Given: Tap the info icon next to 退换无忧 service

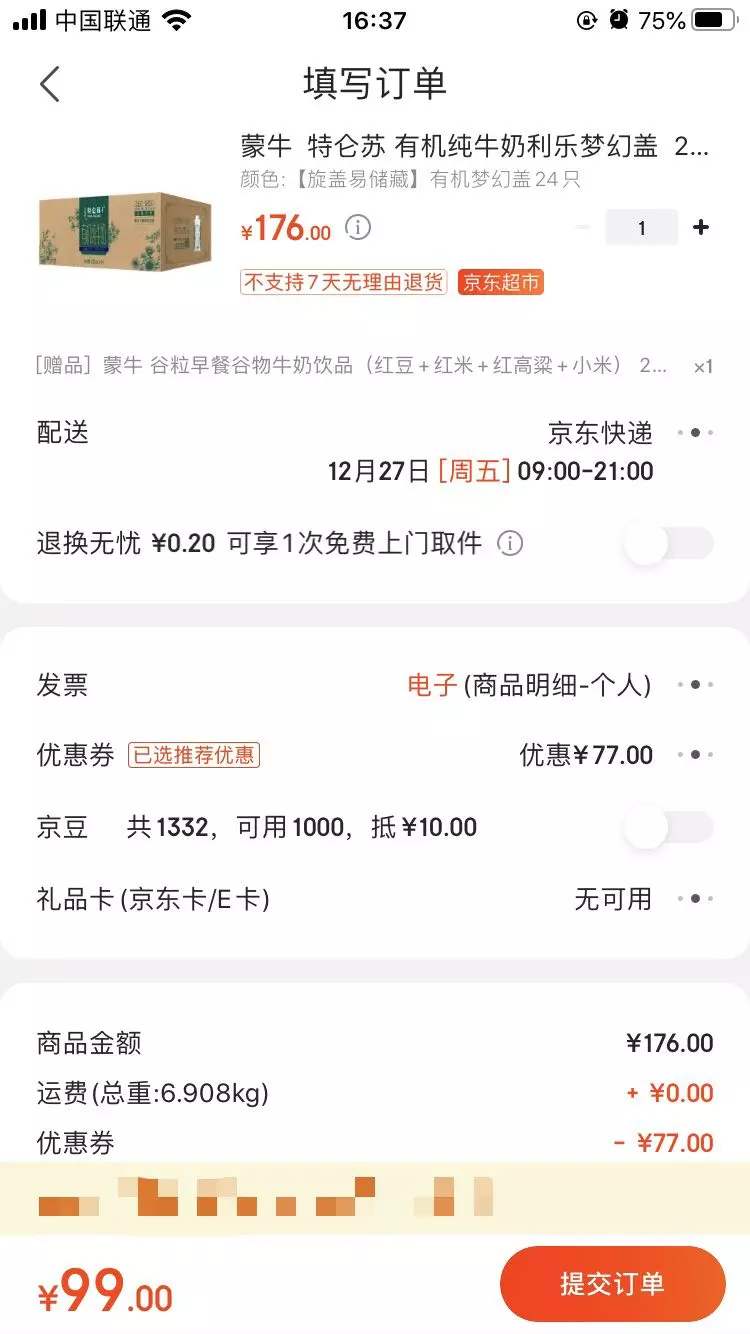Looking at the screenshot, I should [510, 543].
